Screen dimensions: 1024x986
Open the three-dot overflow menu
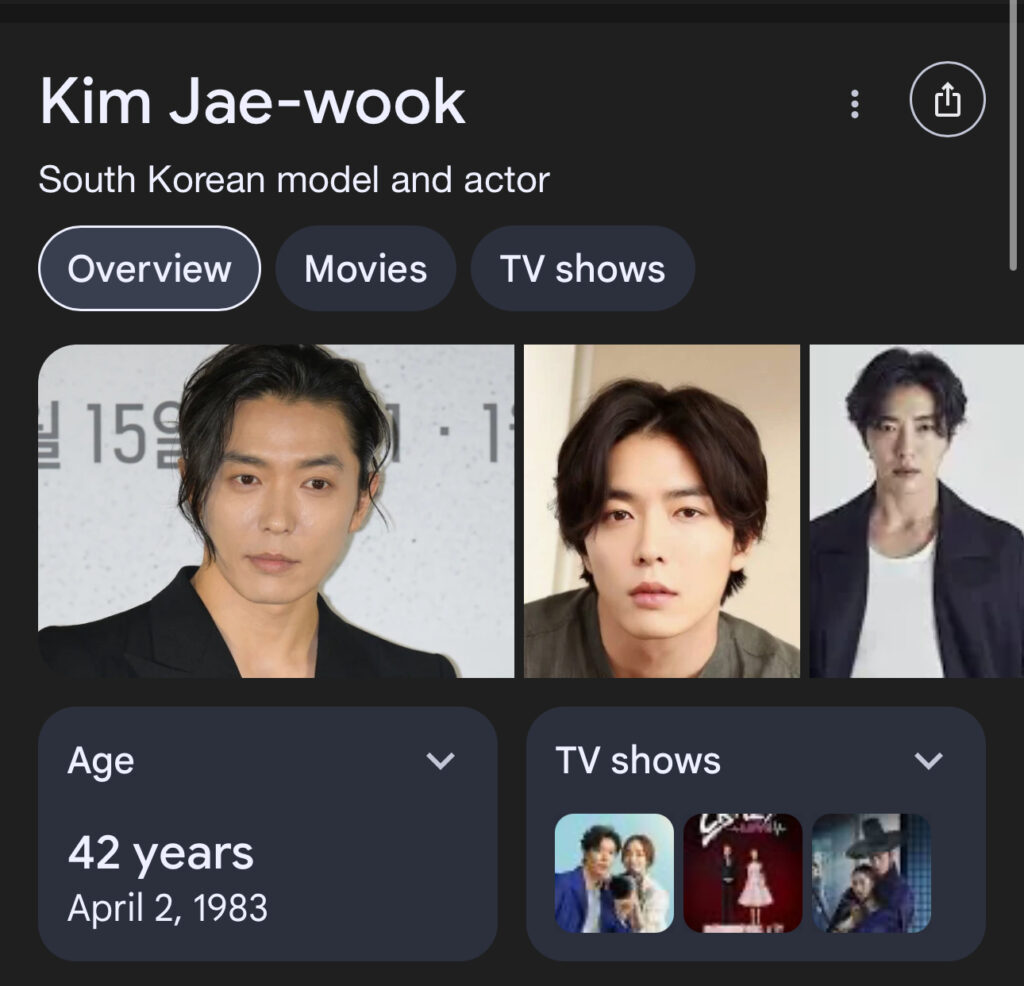pos(854,103)
